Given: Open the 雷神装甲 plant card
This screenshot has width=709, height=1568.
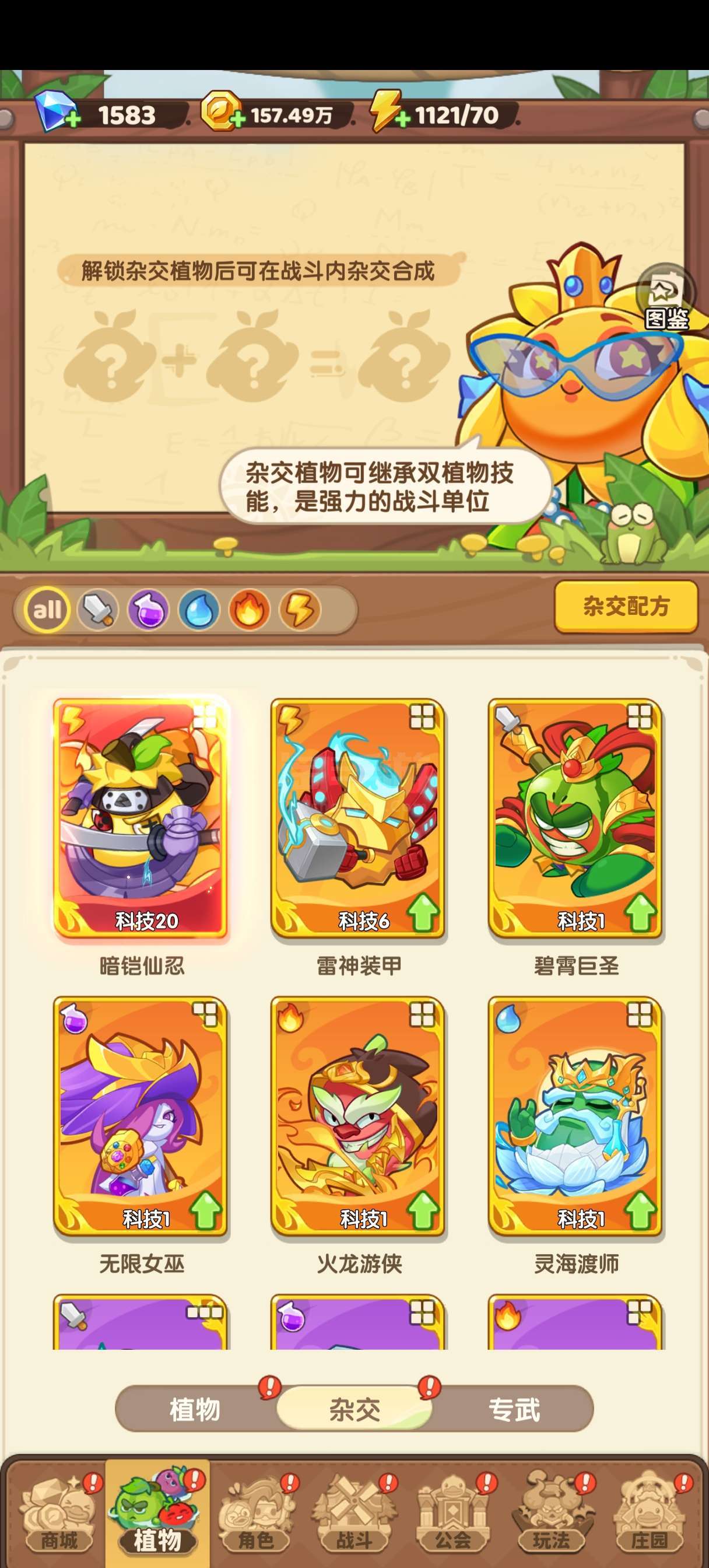Looking at the screenshot, I should click(x=359, y=818).
